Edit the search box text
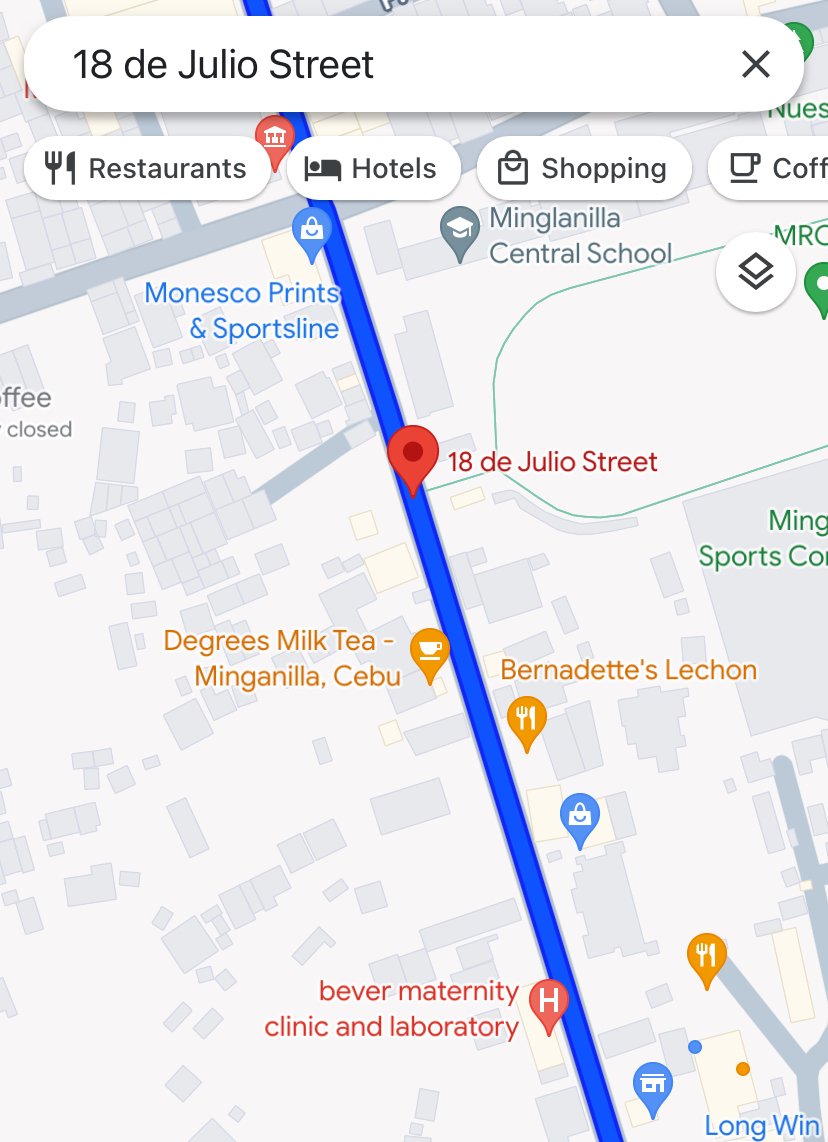 click(380, 65)
